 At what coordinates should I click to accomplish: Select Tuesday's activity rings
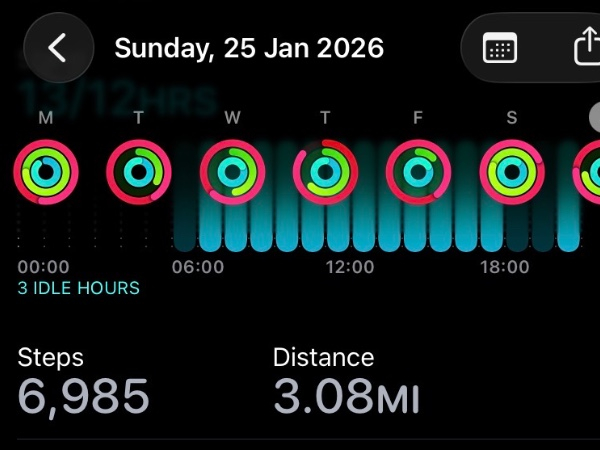[139, 172]
